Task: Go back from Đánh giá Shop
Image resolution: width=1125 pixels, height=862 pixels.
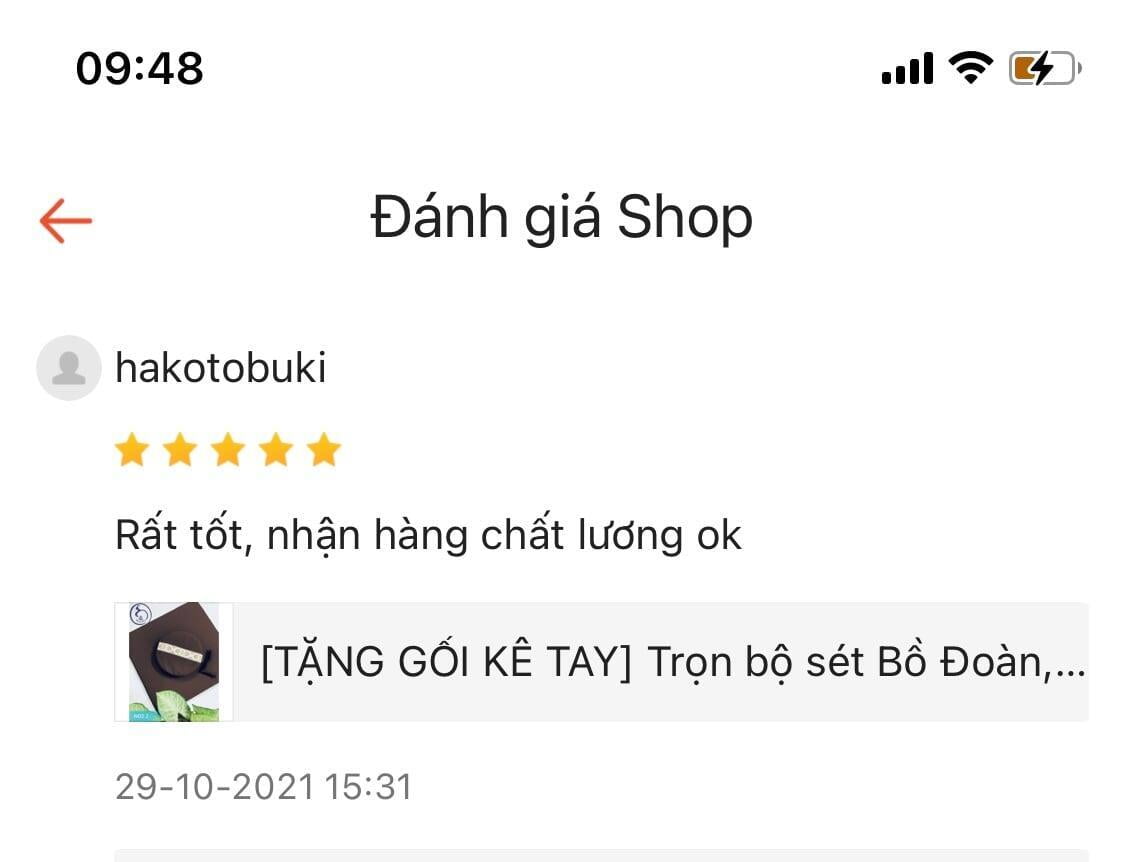Action: point(66,220)
